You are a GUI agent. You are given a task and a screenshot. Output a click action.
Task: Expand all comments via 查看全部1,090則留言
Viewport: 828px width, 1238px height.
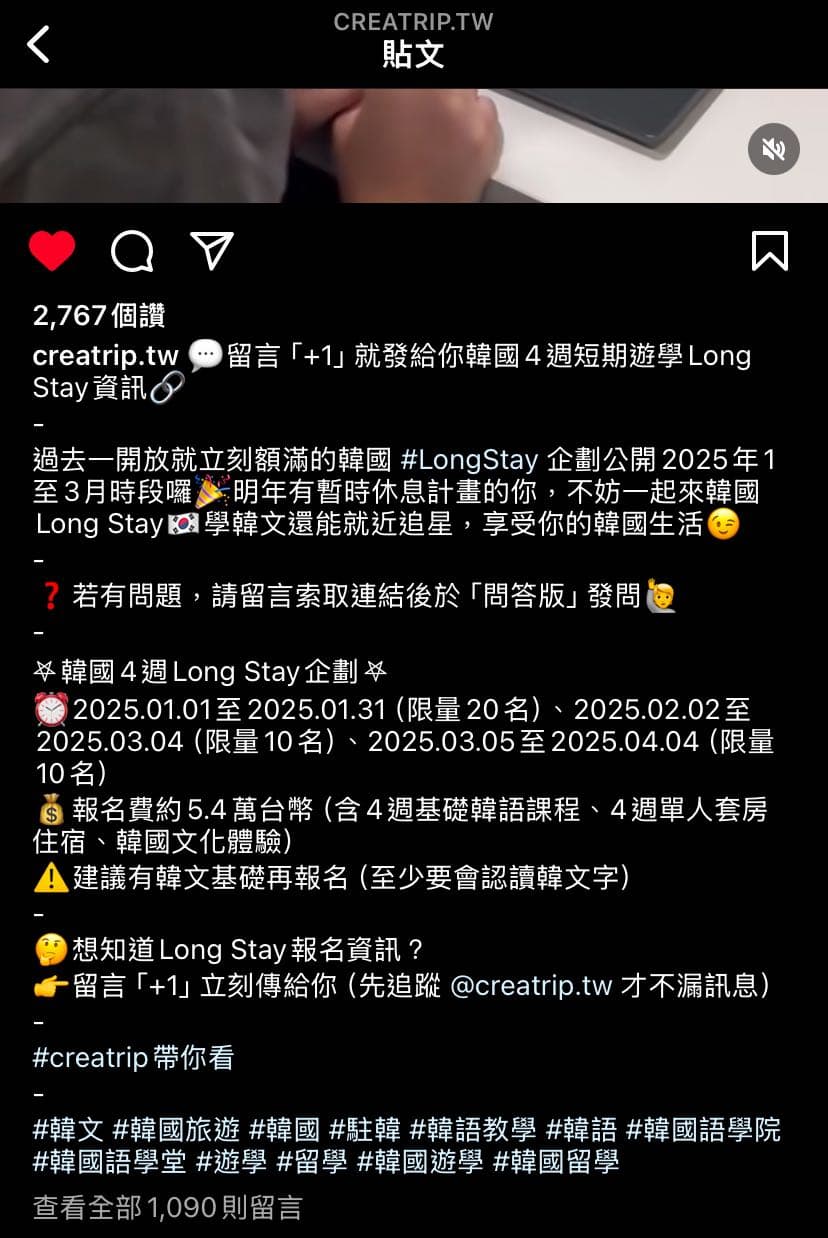pos(166,1209)
